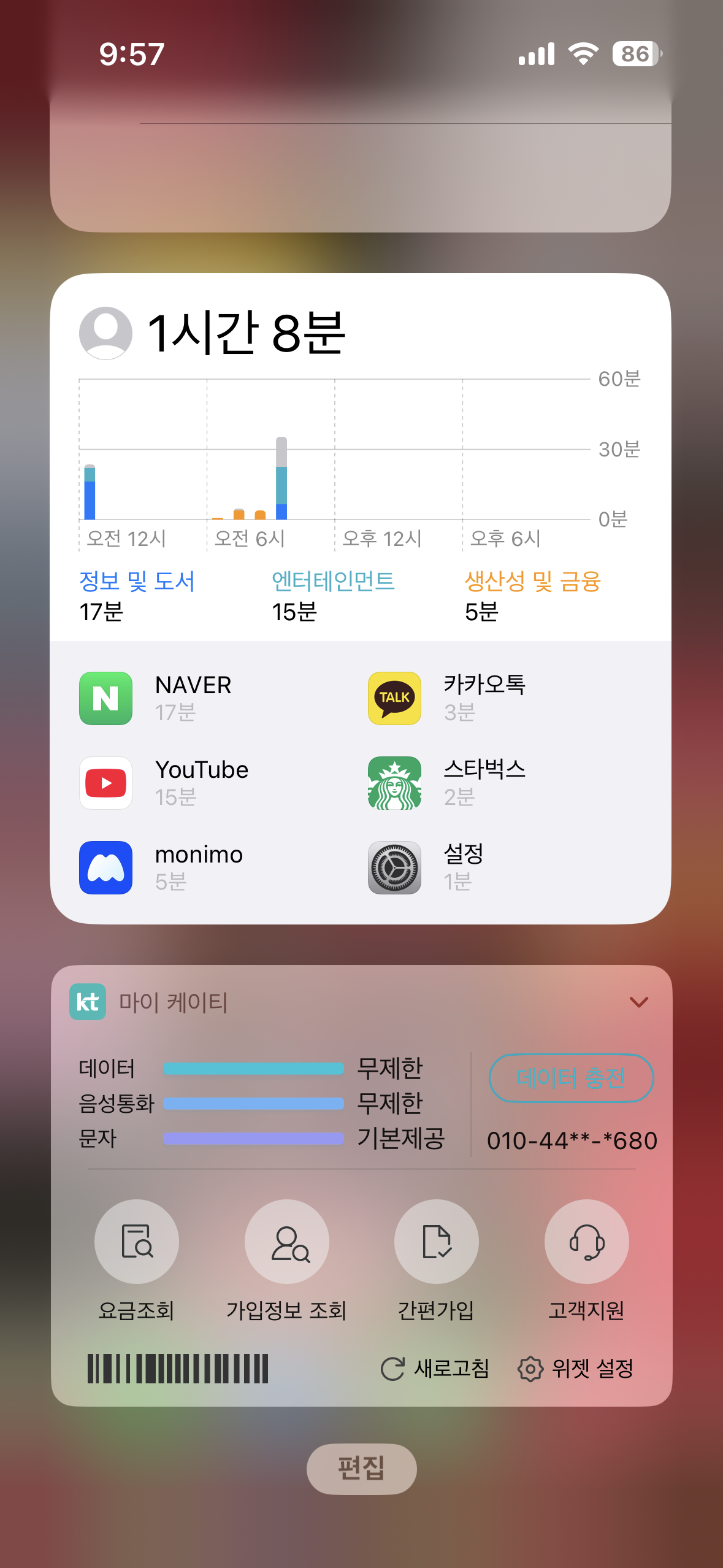Select 간편가입 shortcut
This screenshot has height=1568, width=723.
436,1242
